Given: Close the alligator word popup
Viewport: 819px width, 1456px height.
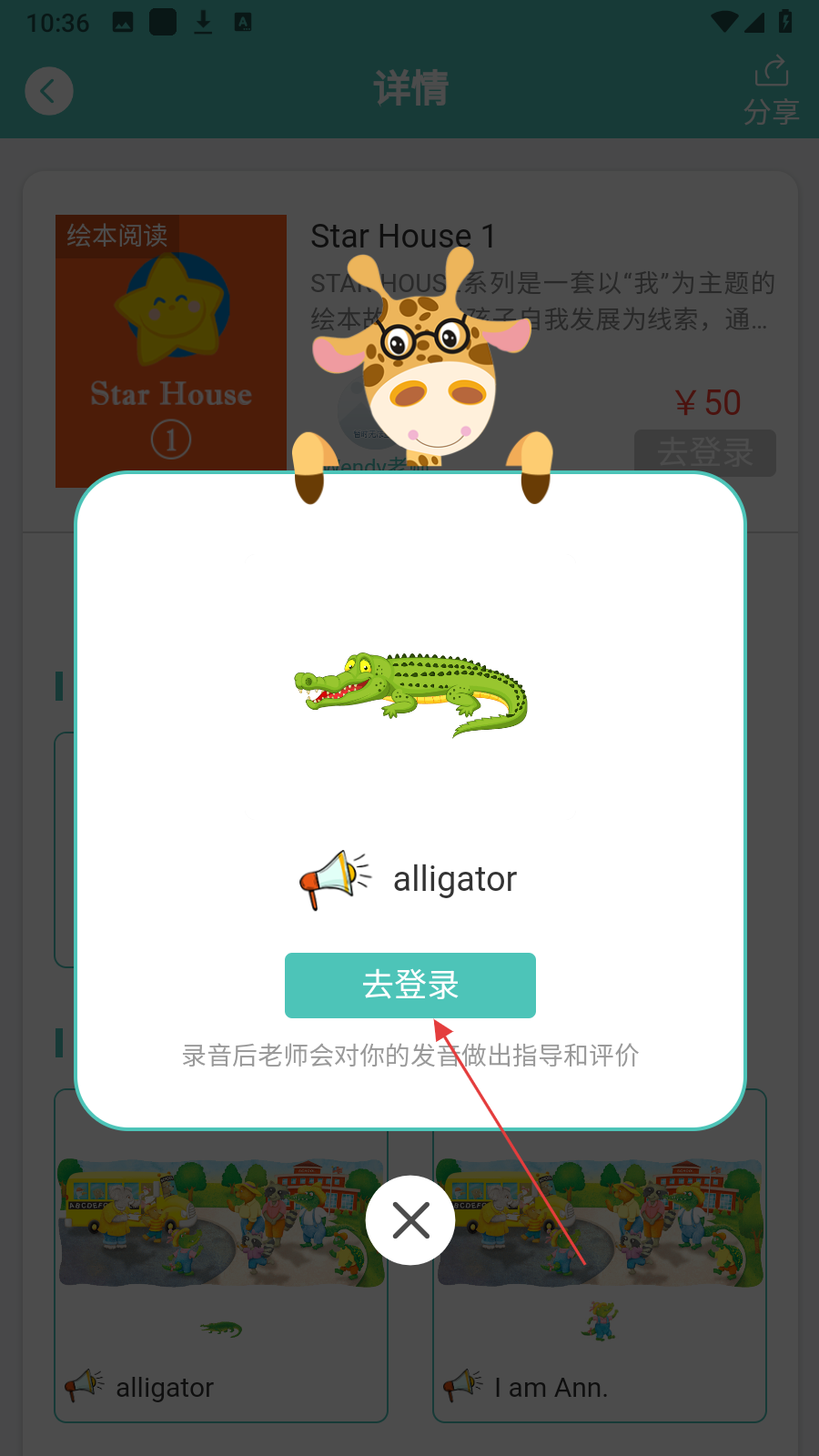Looking at the screenshot, I should point(410,1220).
